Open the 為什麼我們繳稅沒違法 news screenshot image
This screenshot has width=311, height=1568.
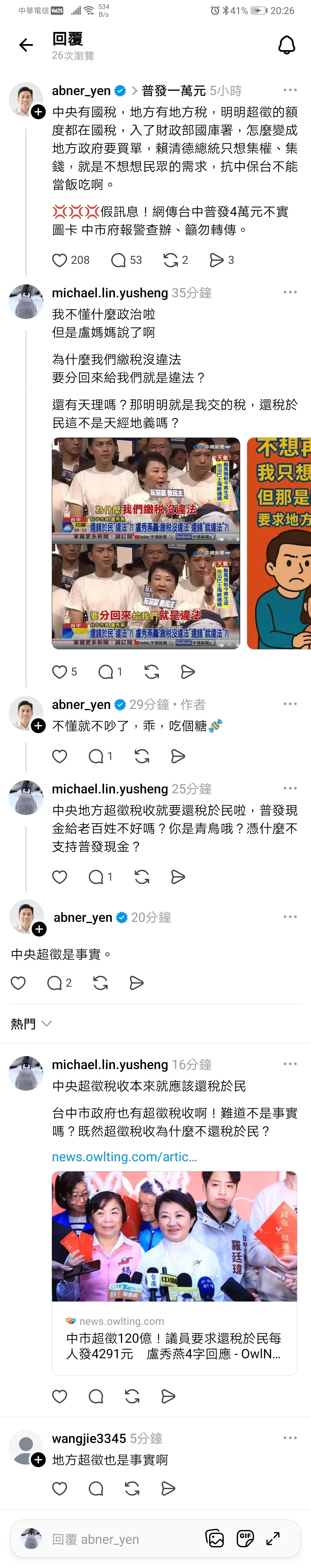tap(146, 543)
